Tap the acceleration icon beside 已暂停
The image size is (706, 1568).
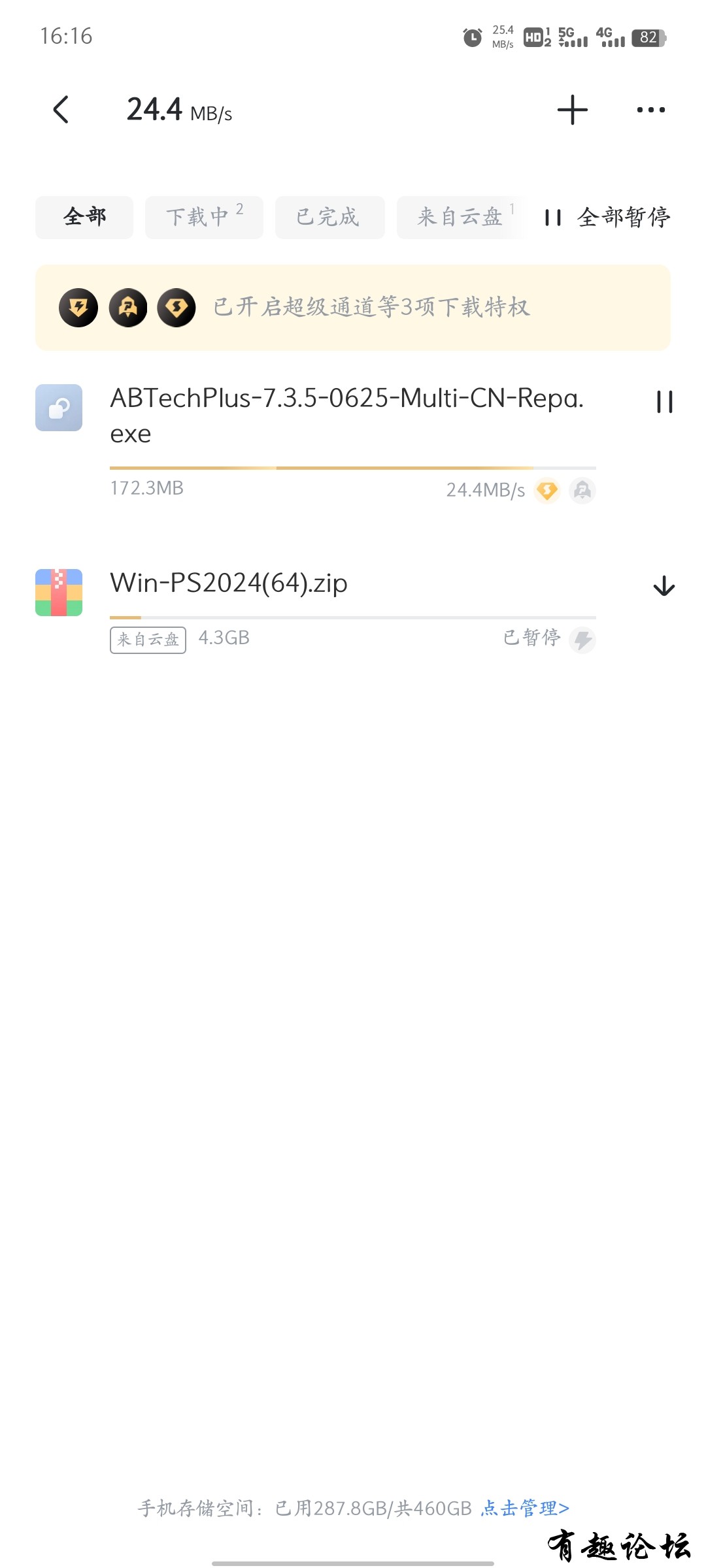(582, 640)
